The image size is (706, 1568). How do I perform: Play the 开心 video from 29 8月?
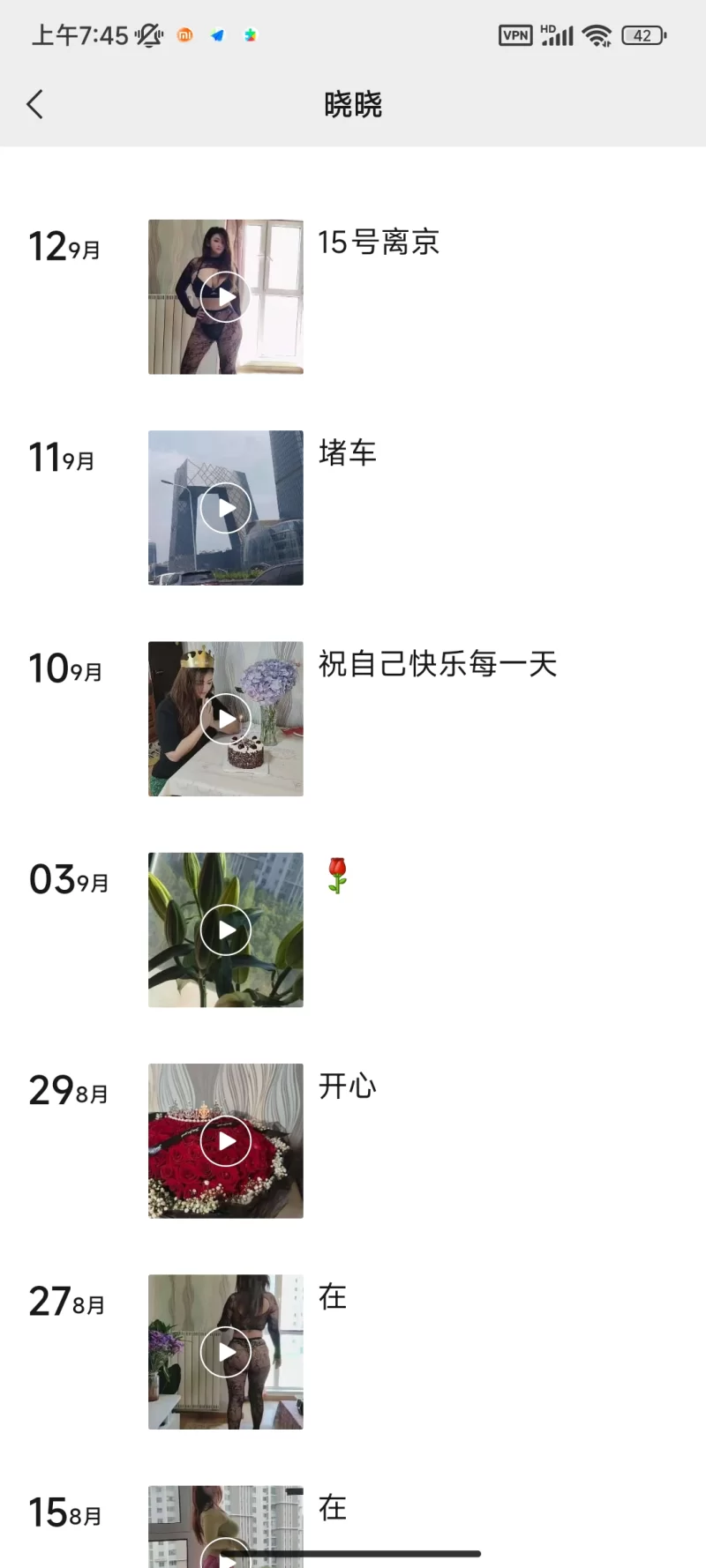226,1141
